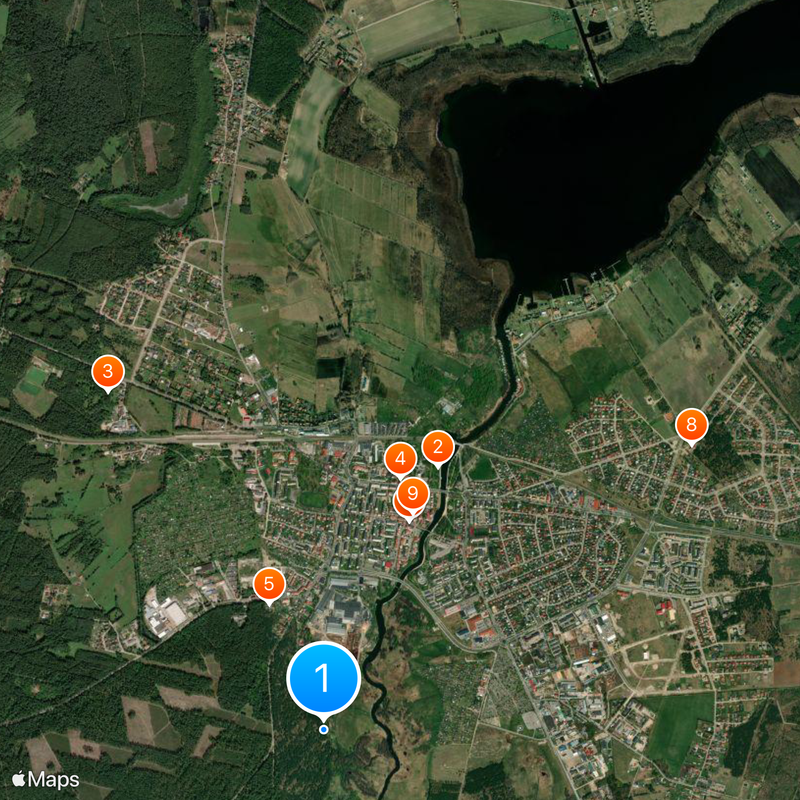Tap orange map pin number 2
This screenshot has width=800, height=800.
tap(437, 446)
